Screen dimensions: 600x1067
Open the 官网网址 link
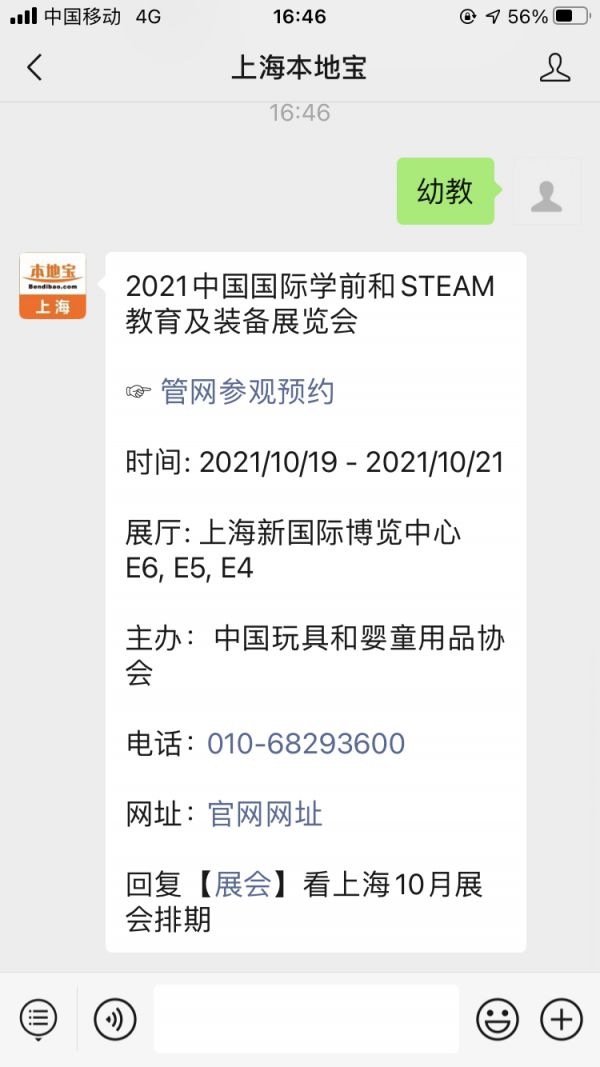point(265,814)
